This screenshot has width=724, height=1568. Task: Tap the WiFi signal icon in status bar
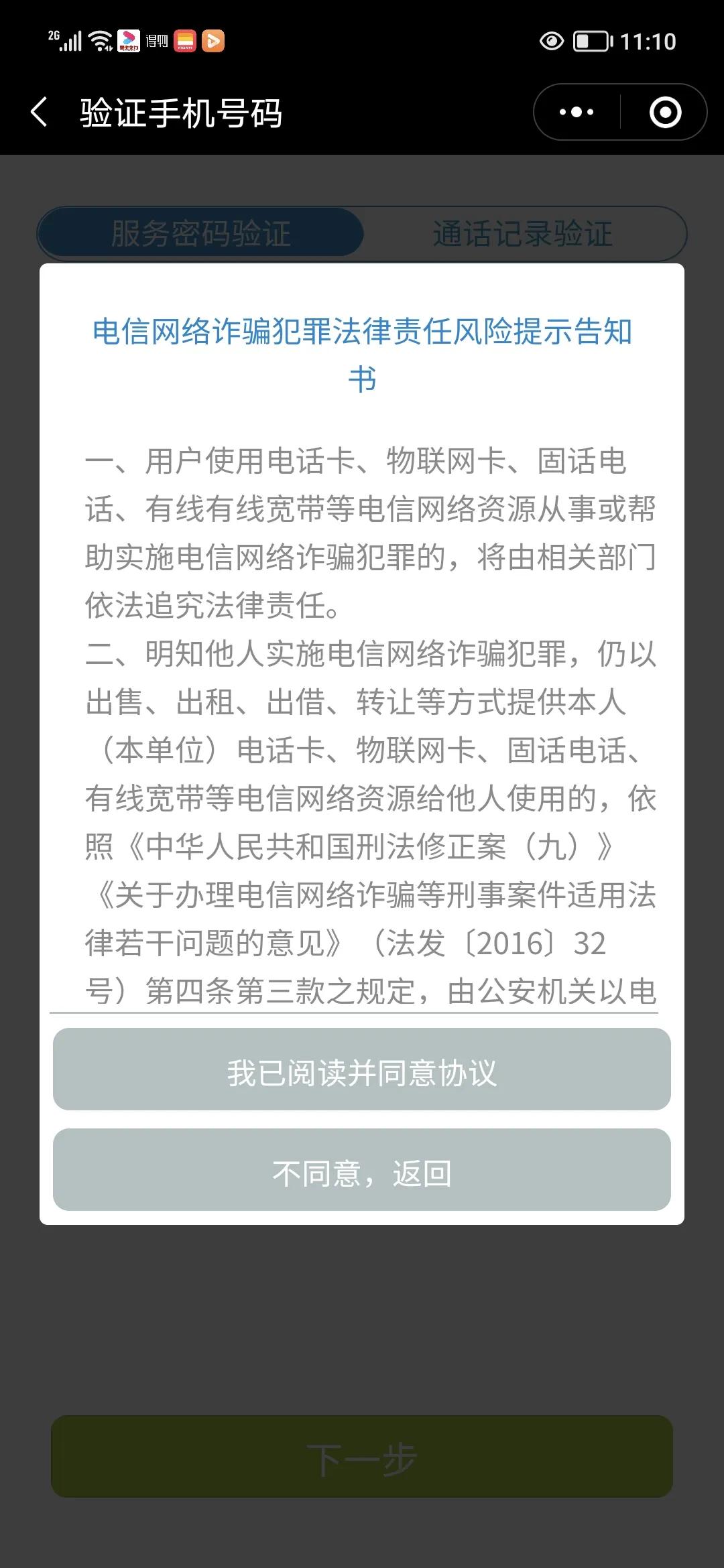99,40
